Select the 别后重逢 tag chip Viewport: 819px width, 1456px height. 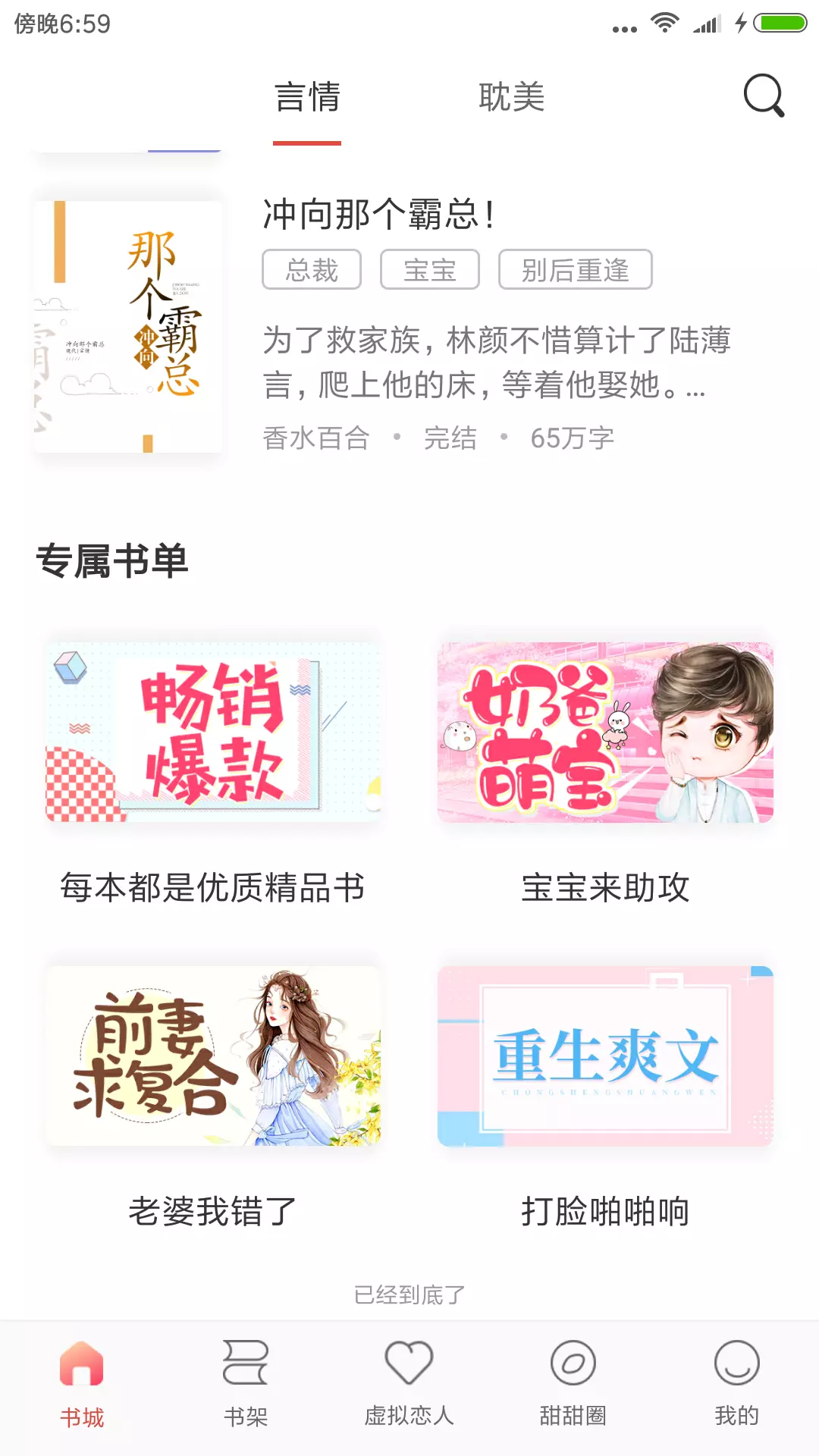(575, 270)
